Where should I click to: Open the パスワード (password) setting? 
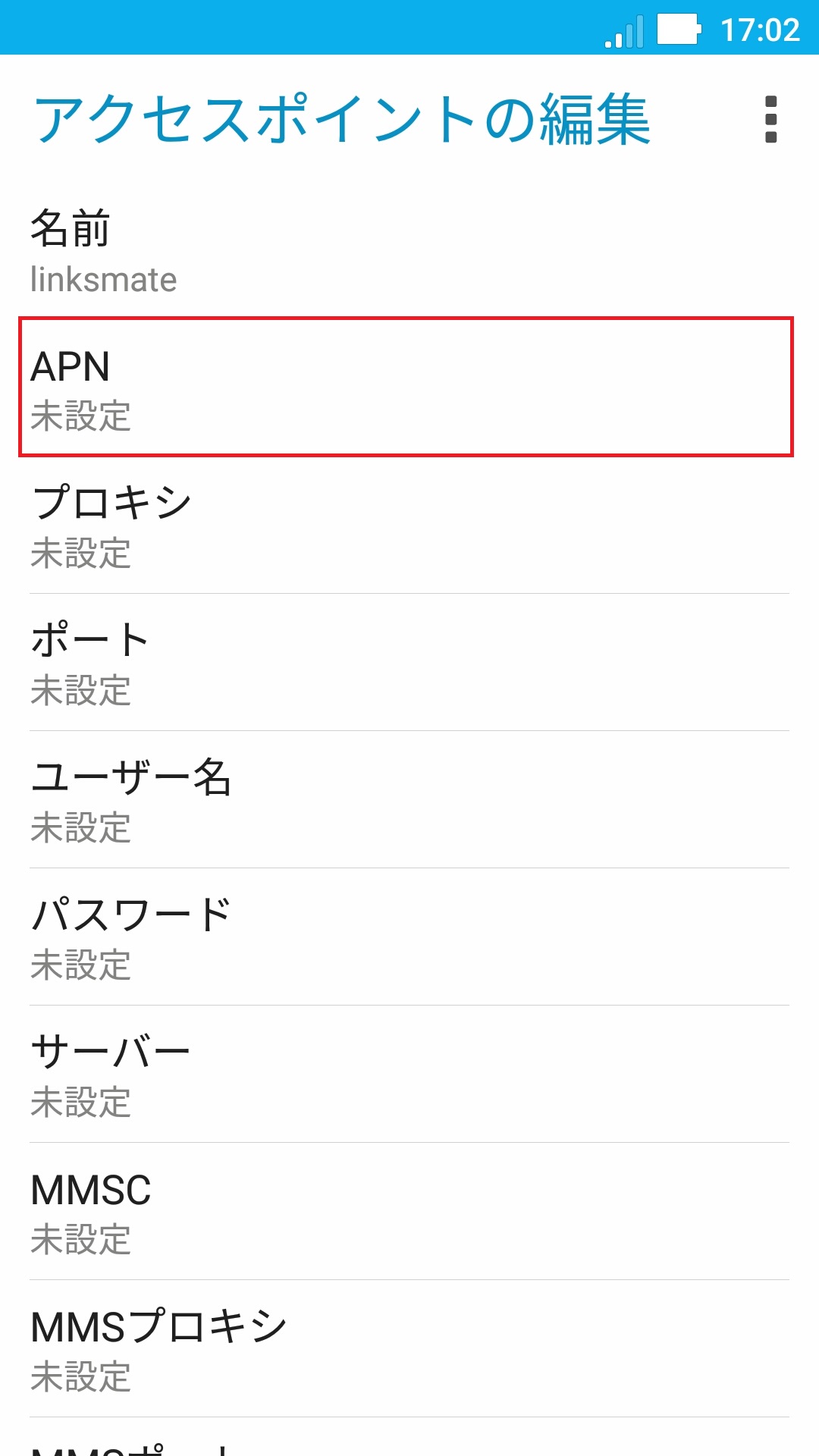(409, 937)
